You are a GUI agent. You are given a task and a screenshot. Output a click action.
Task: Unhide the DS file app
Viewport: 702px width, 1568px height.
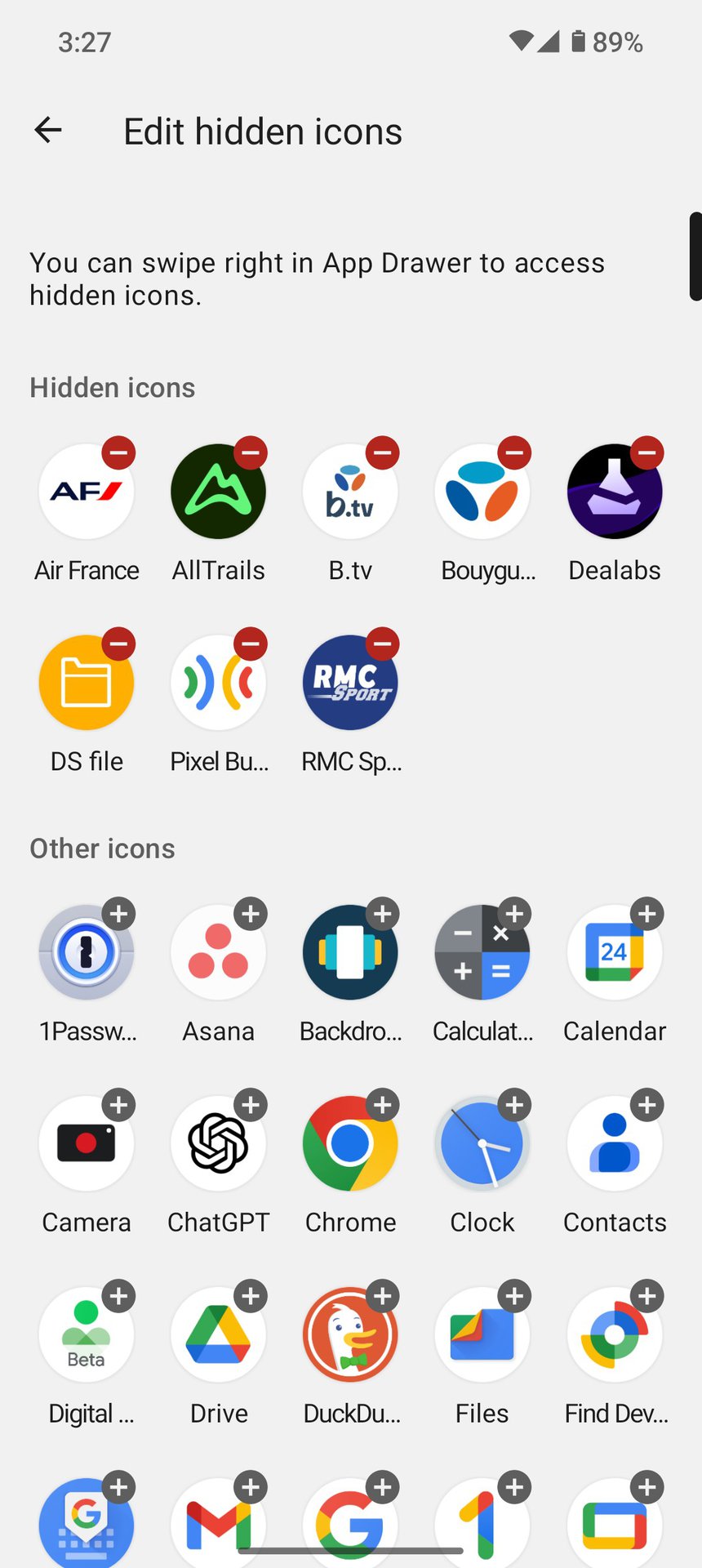118,644
